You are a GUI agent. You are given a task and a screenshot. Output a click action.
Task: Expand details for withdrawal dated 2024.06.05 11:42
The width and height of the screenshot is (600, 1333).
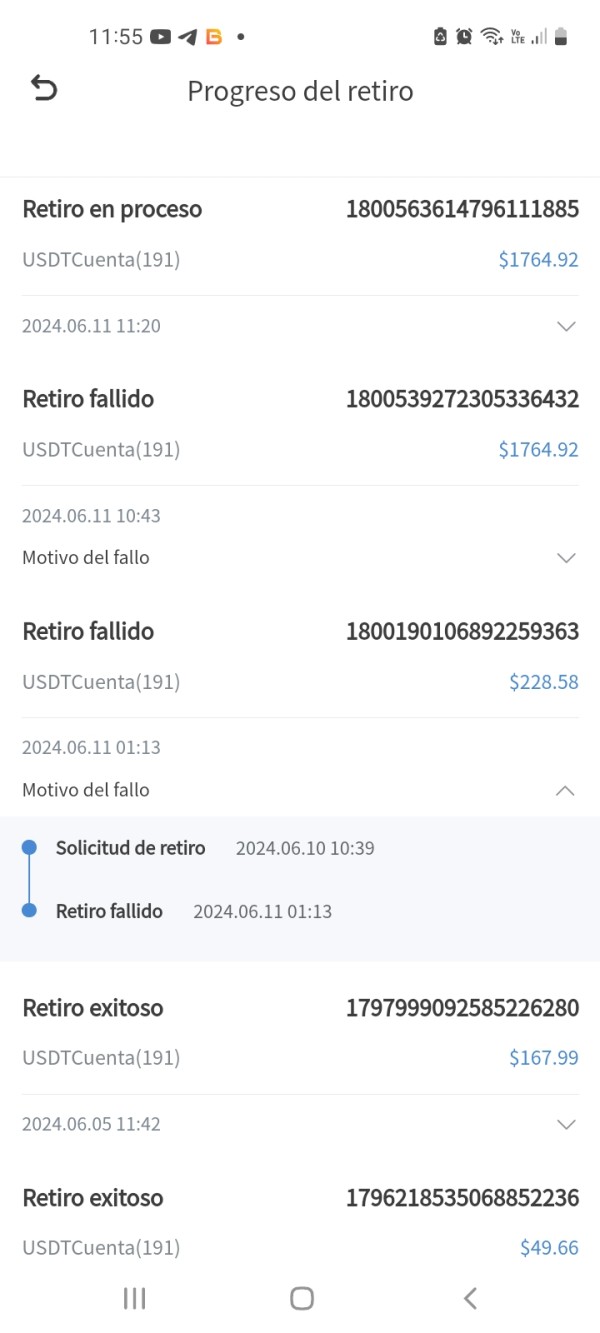point(566,1124)
